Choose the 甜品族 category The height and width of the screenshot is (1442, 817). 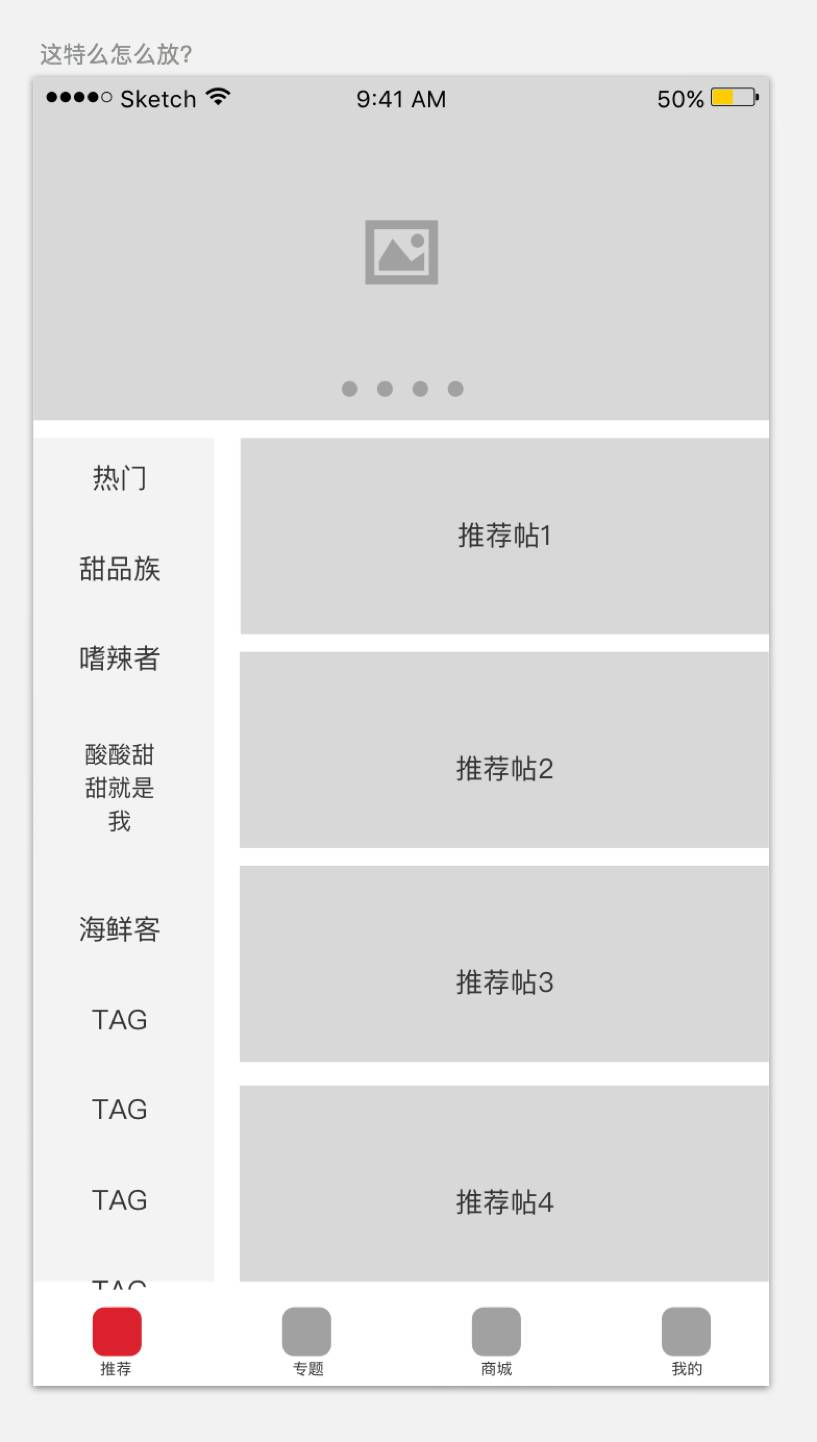119,570
